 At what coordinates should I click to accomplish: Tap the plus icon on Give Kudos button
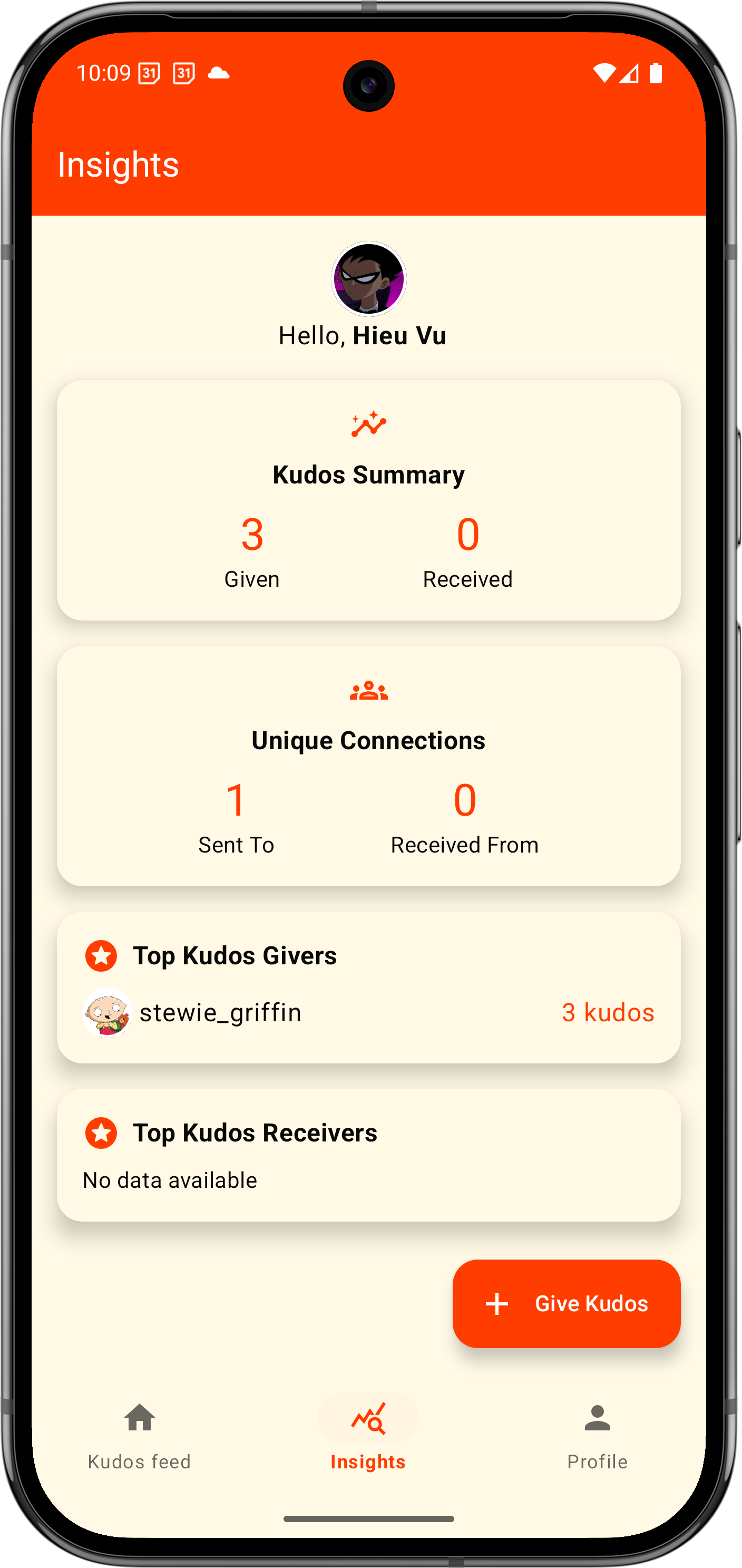(496, 1303)
